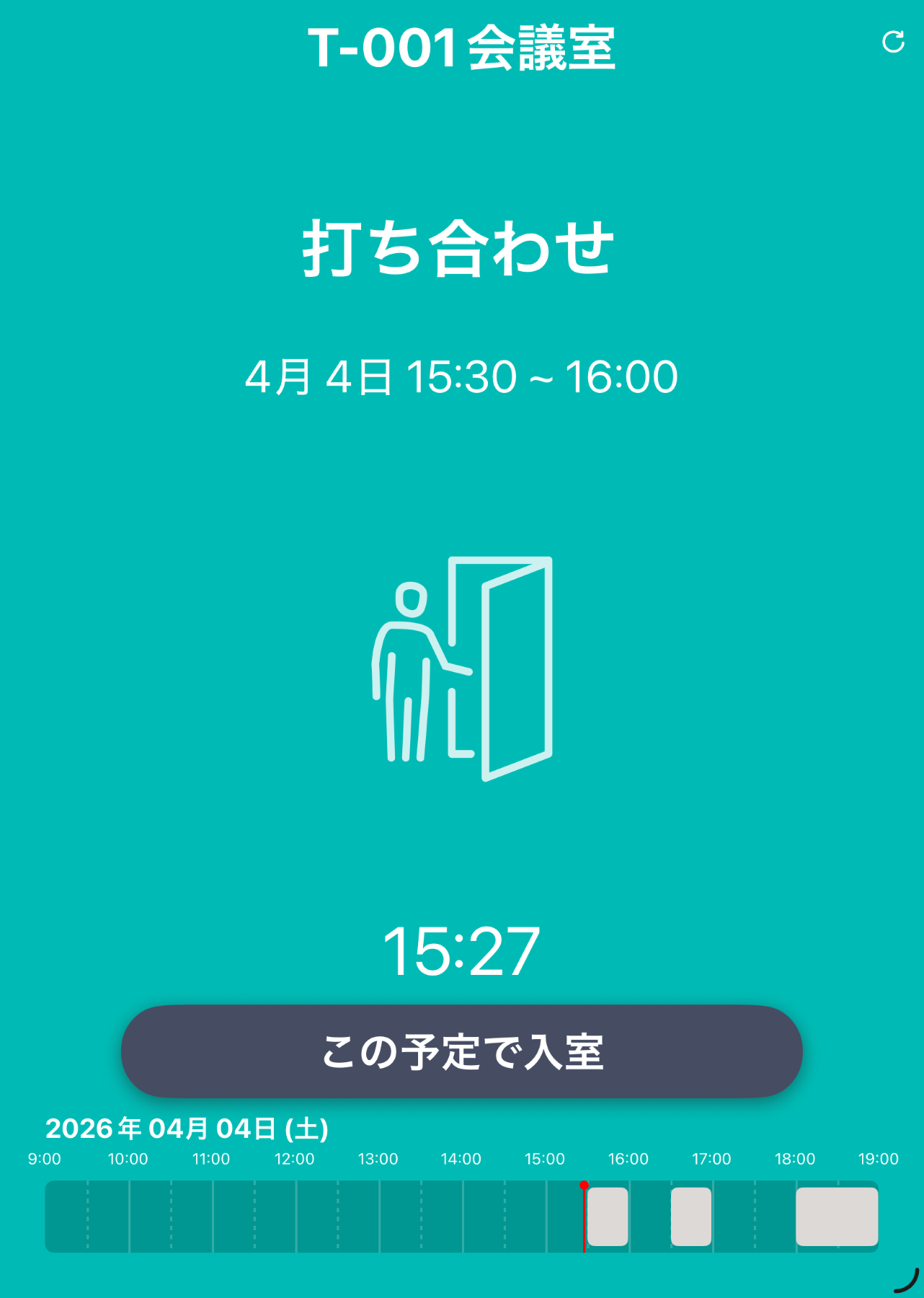Select the 16:30 reservation block on the timeline
This screenshot has width=924, height=1298.
pyautogui.click(x=691, y=1217)
